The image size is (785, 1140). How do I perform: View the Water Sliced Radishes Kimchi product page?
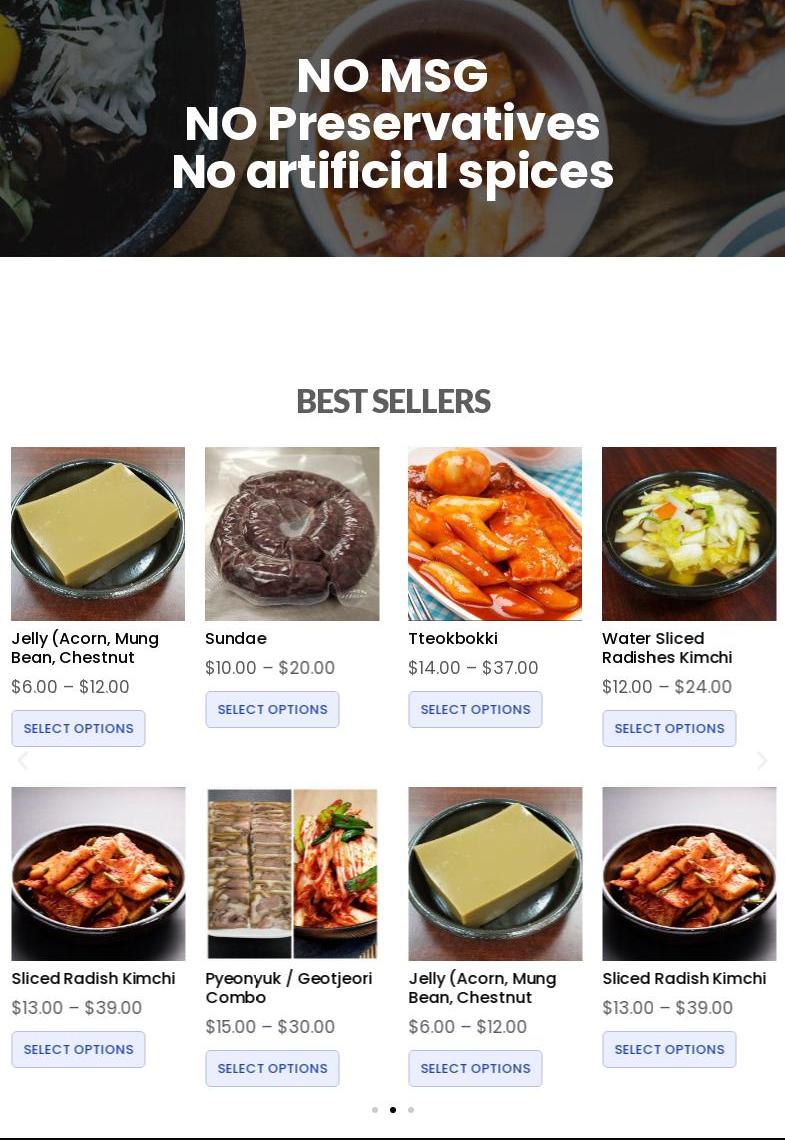(666, 648)
